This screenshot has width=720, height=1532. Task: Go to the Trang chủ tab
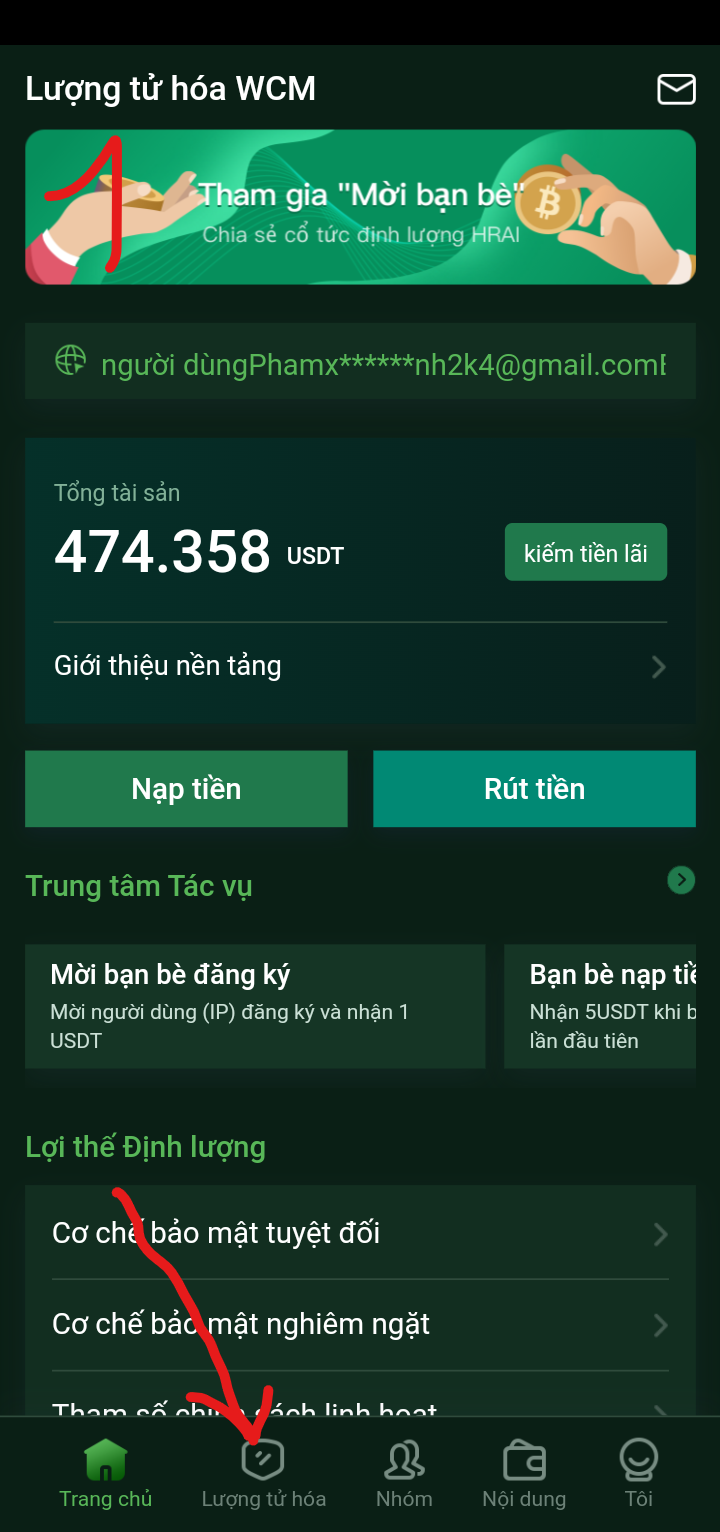coord(105,1474)
